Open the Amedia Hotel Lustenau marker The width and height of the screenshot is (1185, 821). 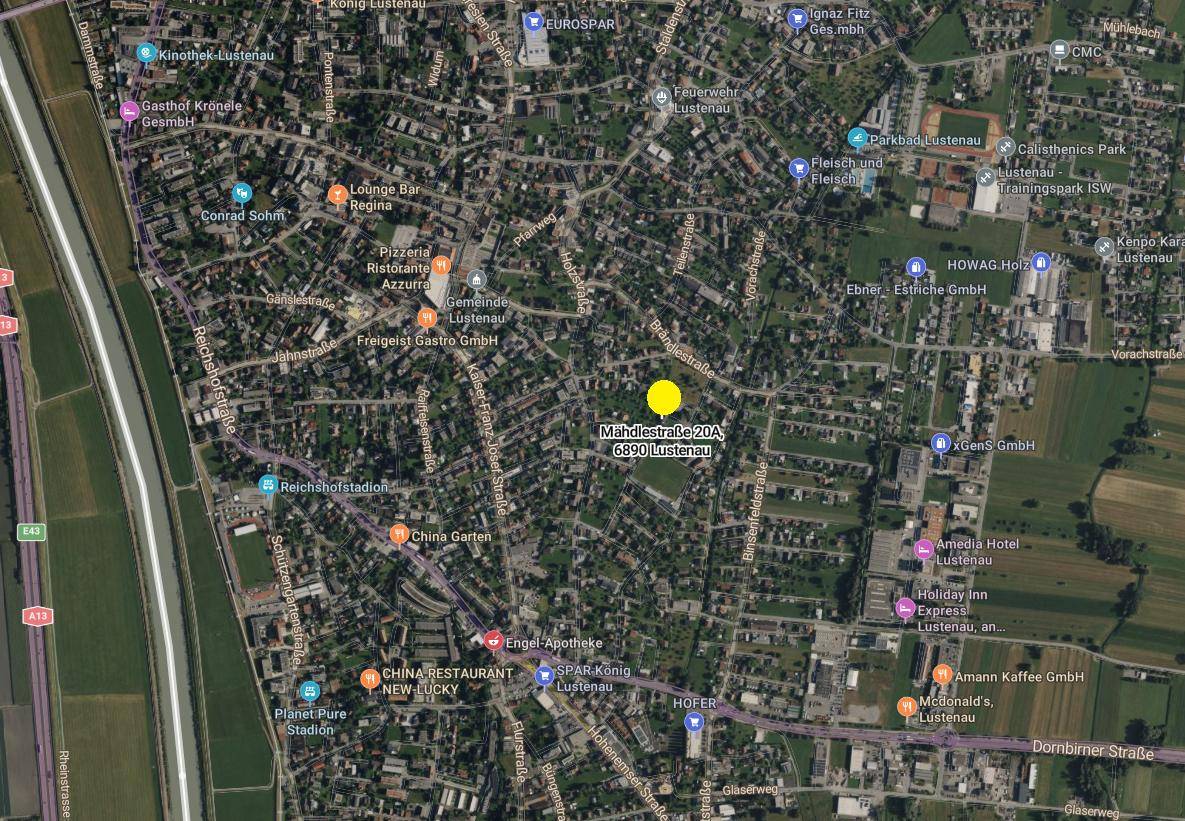(924, 549)
